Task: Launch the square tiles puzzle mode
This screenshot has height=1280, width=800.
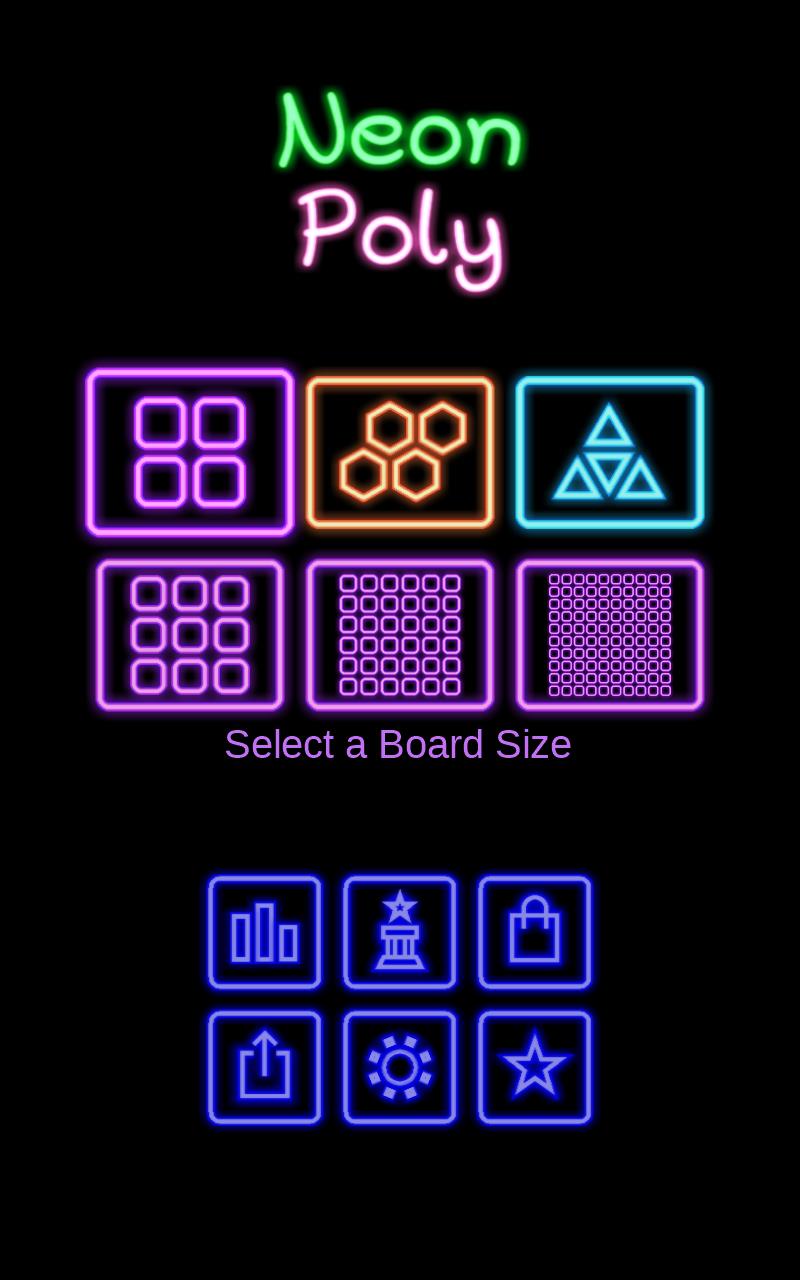Action: (189, 452)
